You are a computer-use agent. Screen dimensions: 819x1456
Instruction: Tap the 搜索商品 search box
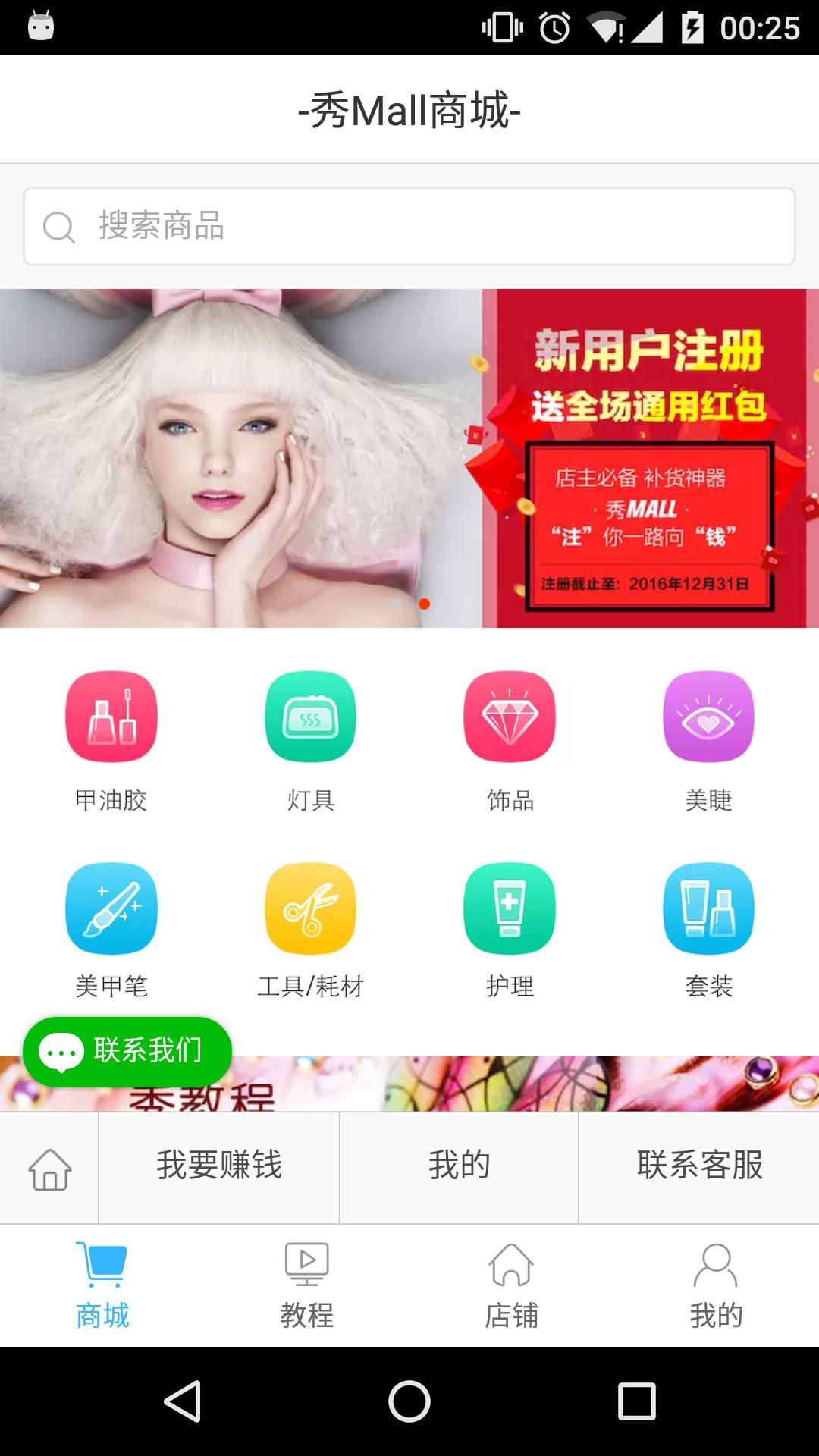pos(409,226)
